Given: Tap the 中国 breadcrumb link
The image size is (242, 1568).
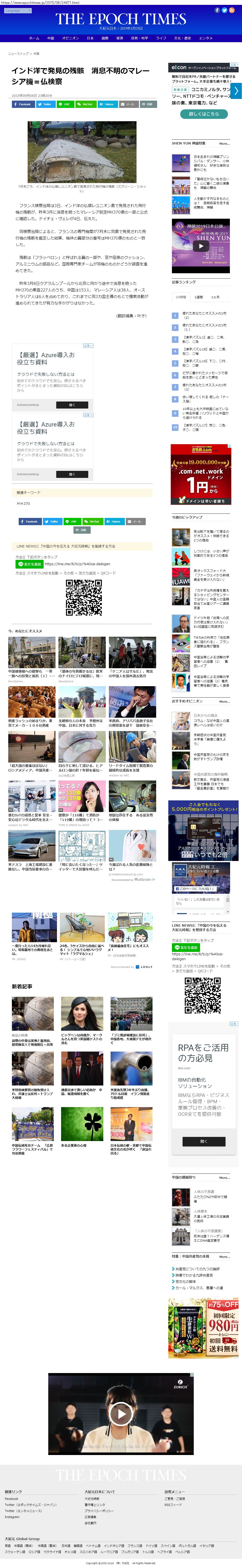Looking at the screenshot, I should (x=36, y=54).
